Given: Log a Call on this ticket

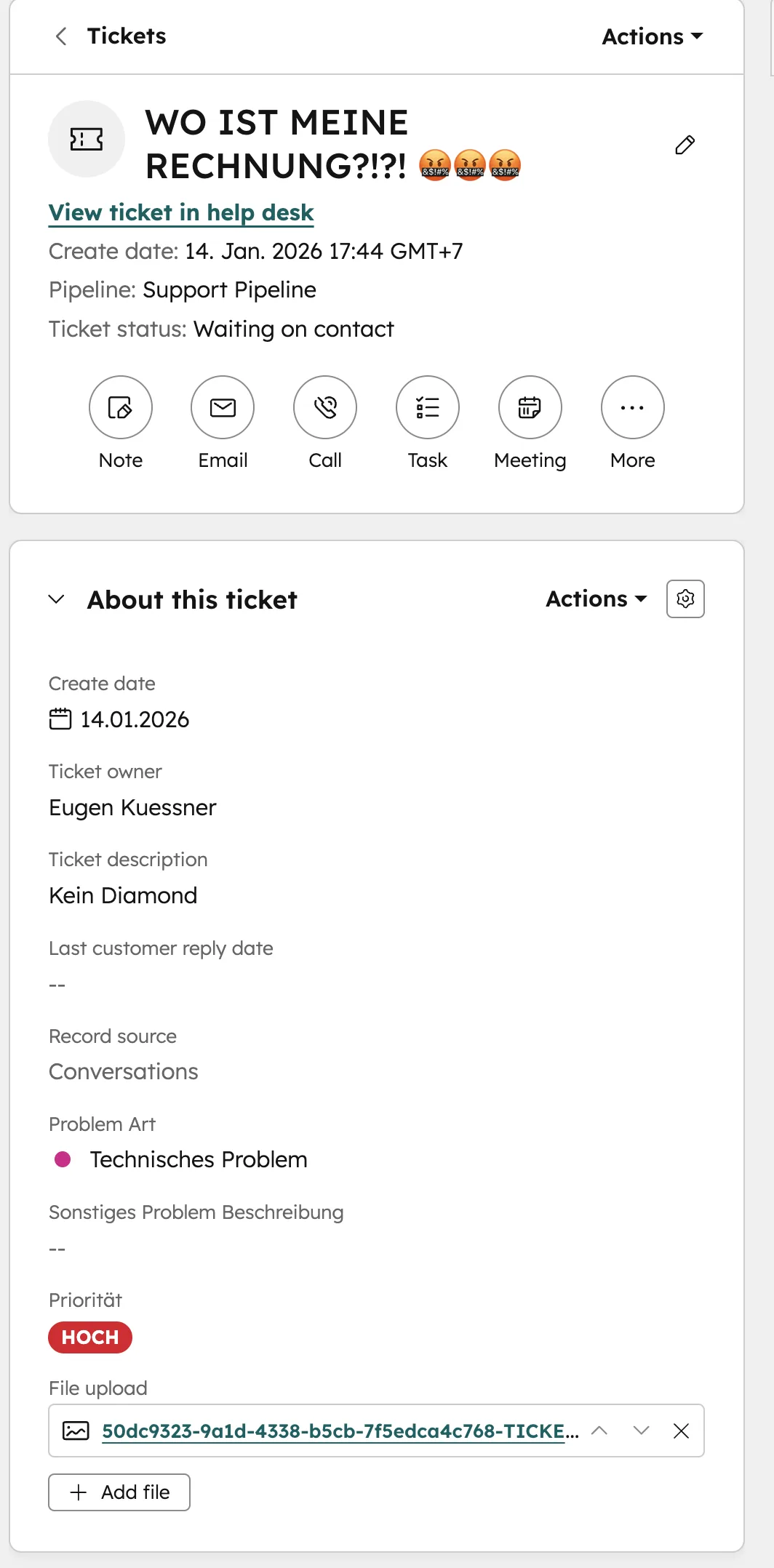Looking at the screenshot, I should tap(324, 407).
